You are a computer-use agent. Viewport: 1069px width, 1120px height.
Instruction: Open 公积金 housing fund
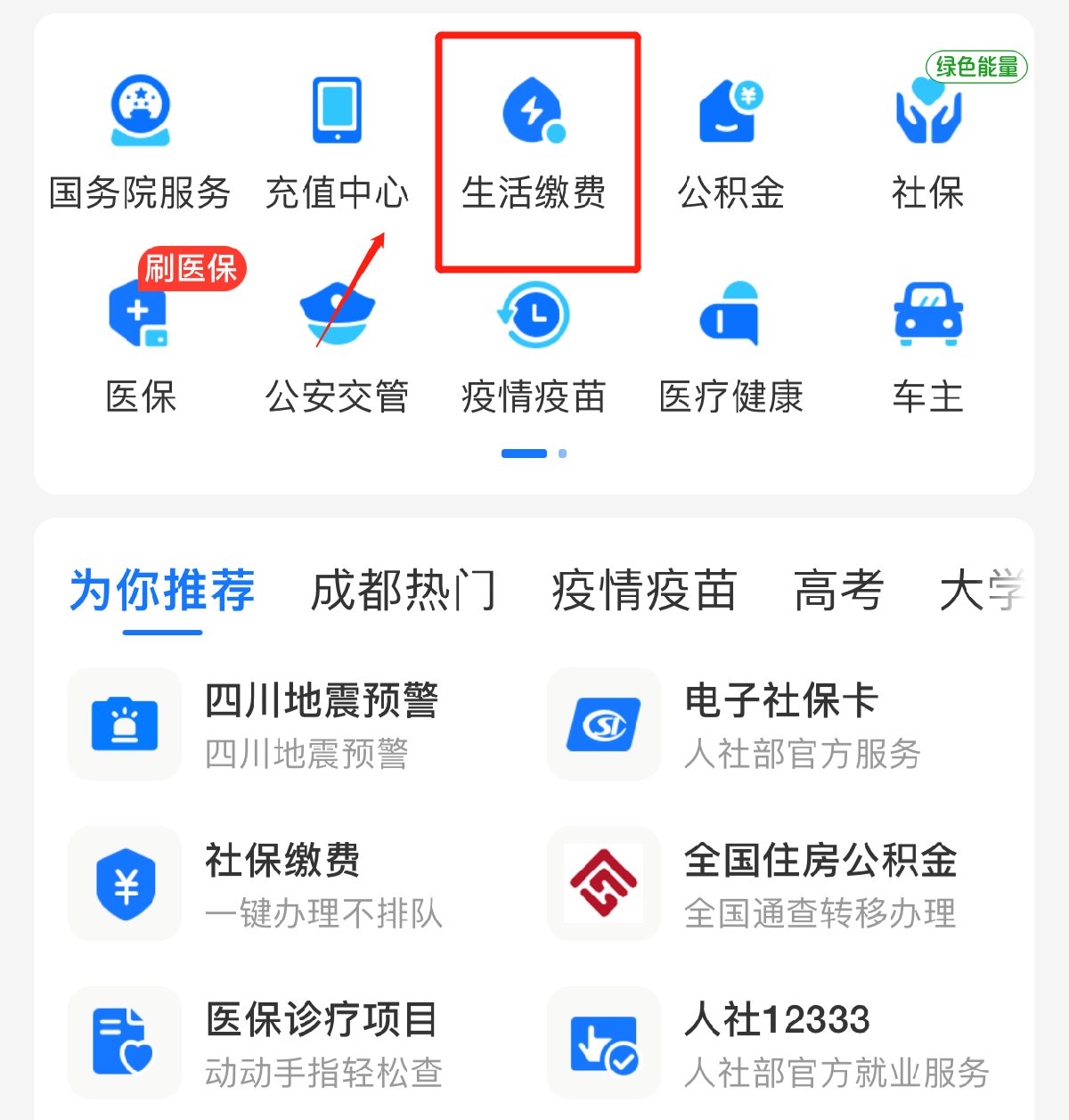point(730,143)
